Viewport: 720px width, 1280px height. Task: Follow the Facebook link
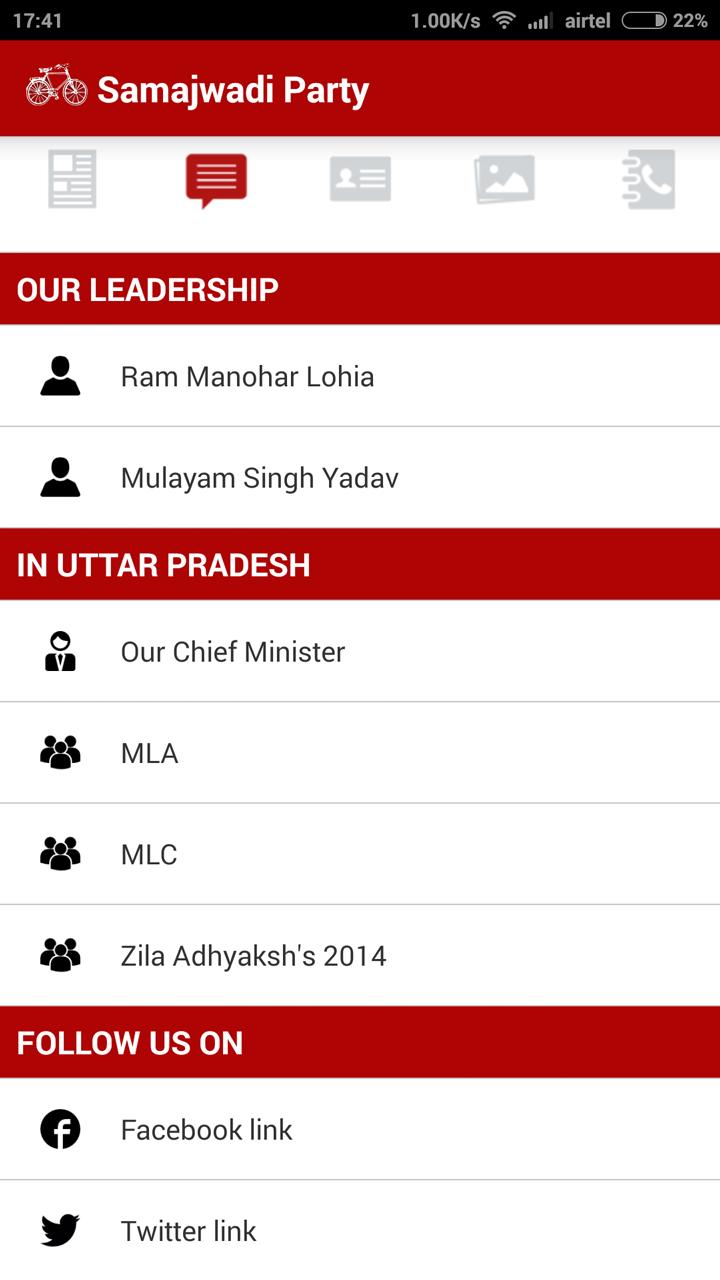click(x=206, y=1129)
